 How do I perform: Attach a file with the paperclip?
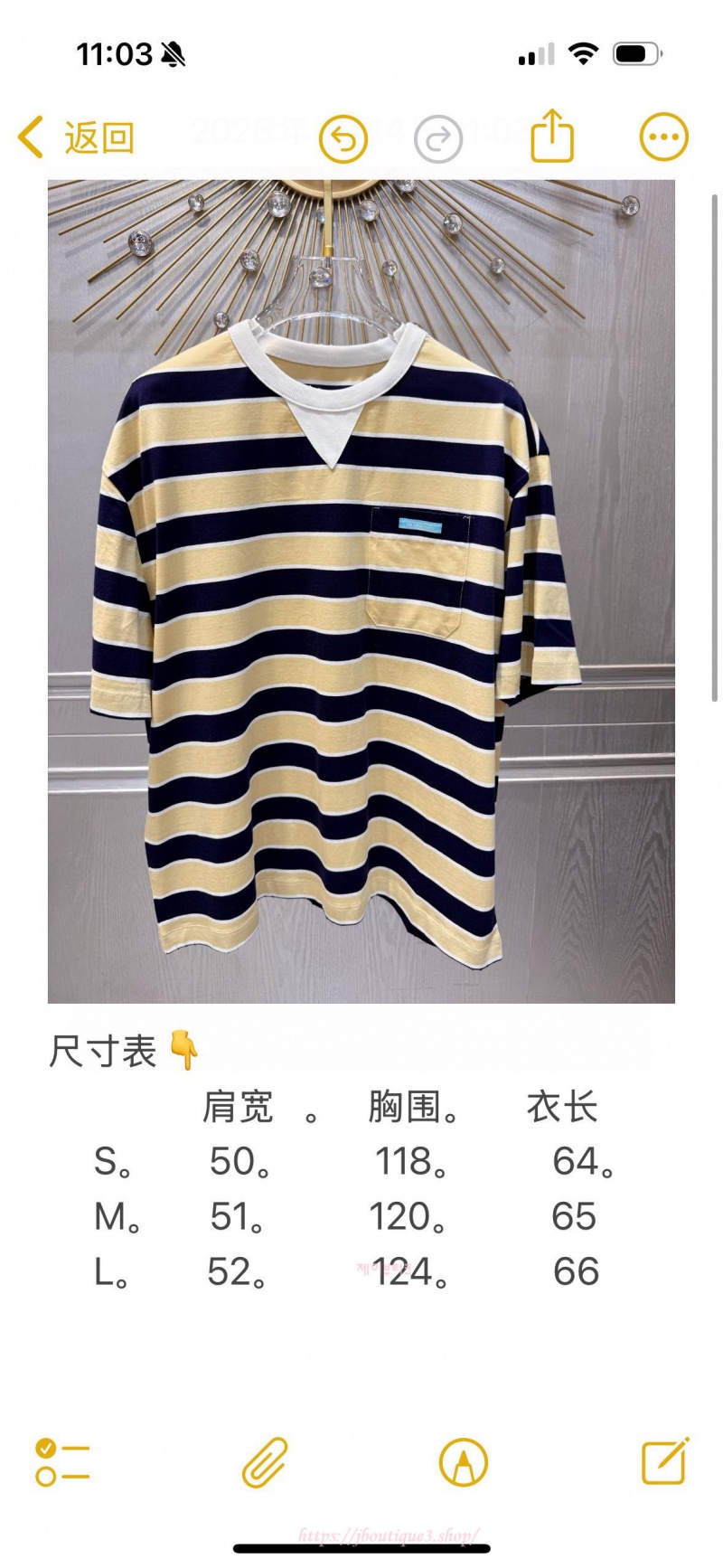coord(265,1462)
